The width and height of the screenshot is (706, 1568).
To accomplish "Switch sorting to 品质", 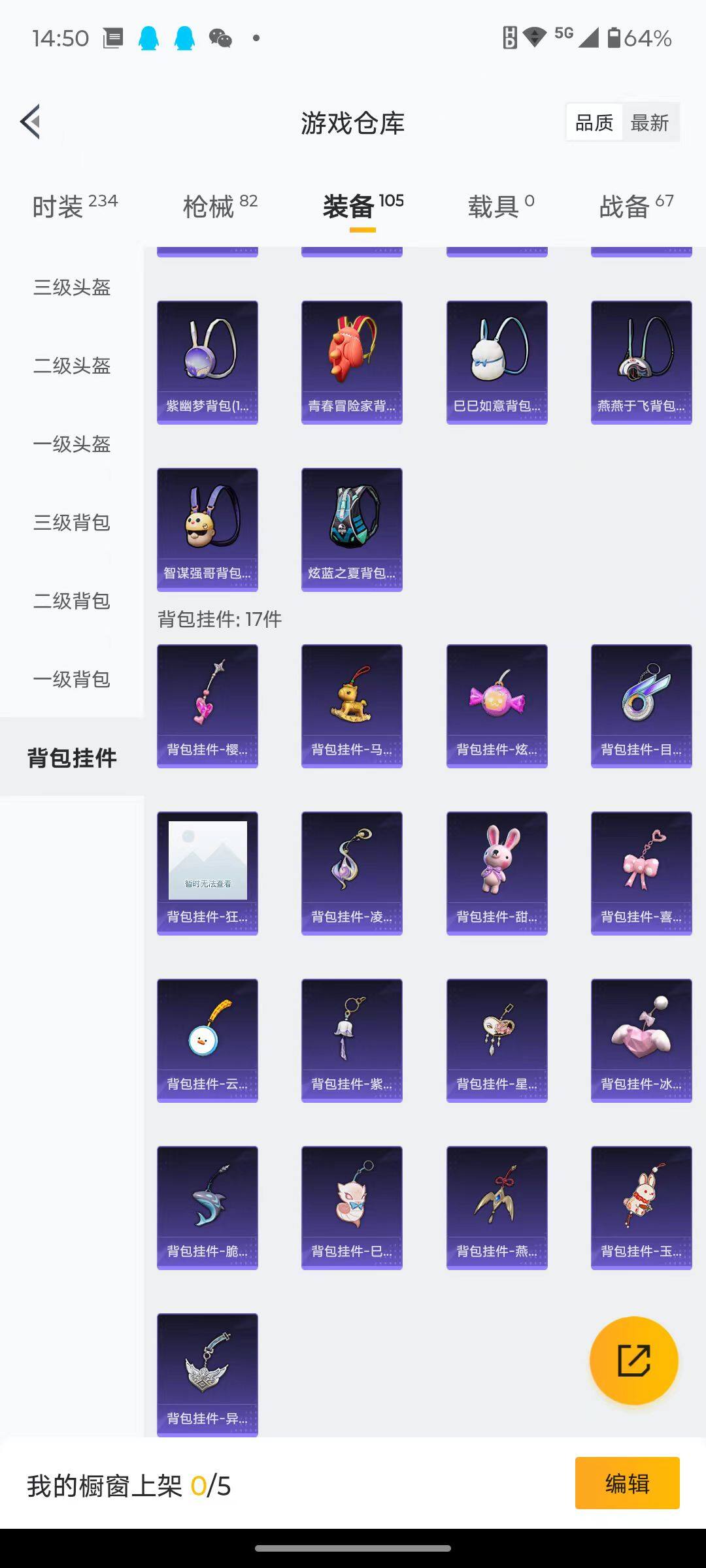I will [594, 122].
